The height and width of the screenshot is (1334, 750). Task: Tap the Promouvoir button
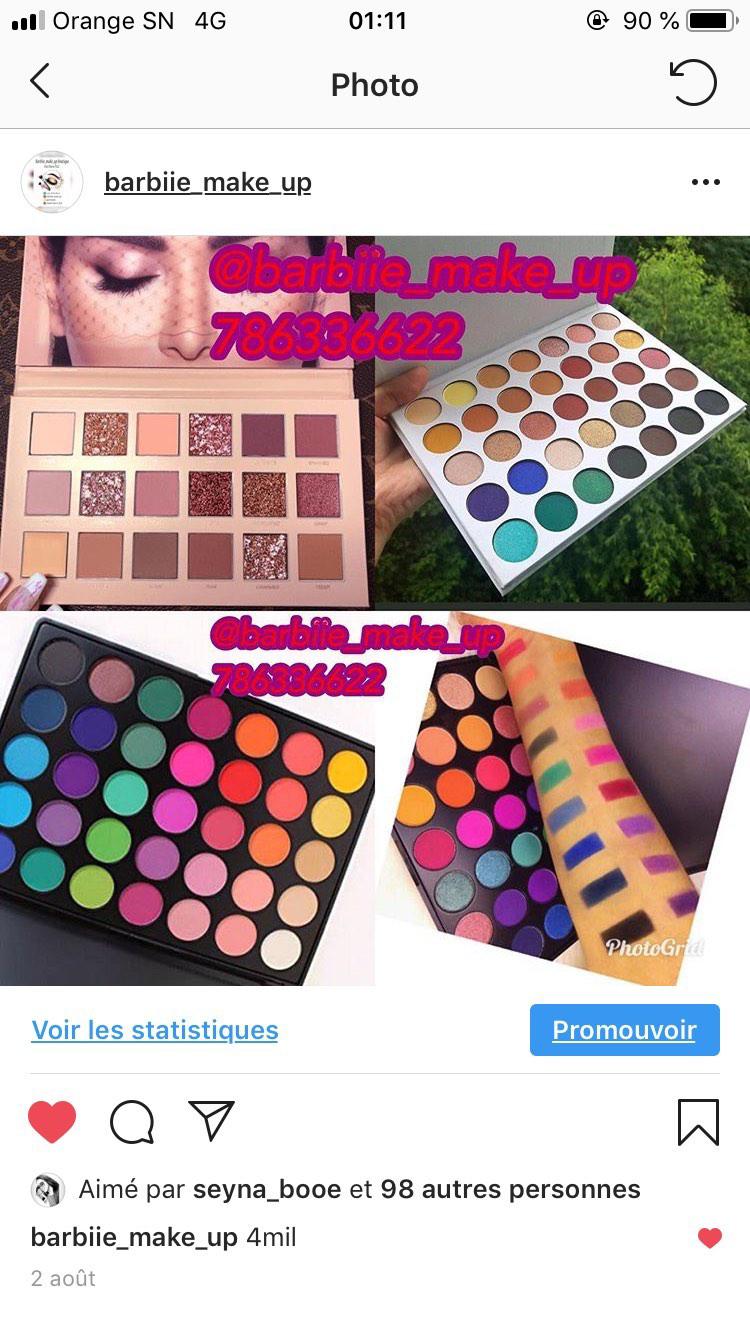(624, 1030)
